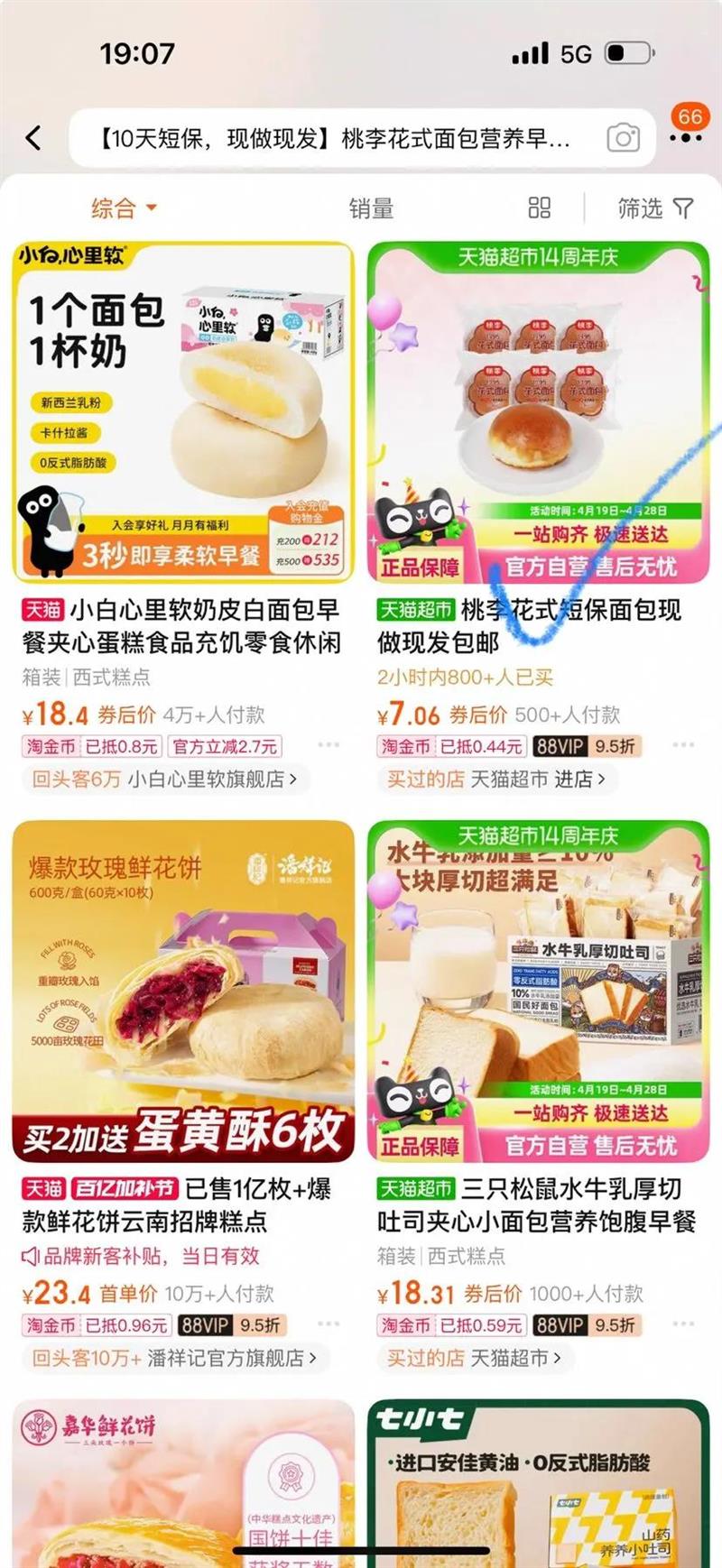This screenshot has width=722, height=1568.
Task: Show more options for 桃李 bread item
Action: click(x=683, y=745)
